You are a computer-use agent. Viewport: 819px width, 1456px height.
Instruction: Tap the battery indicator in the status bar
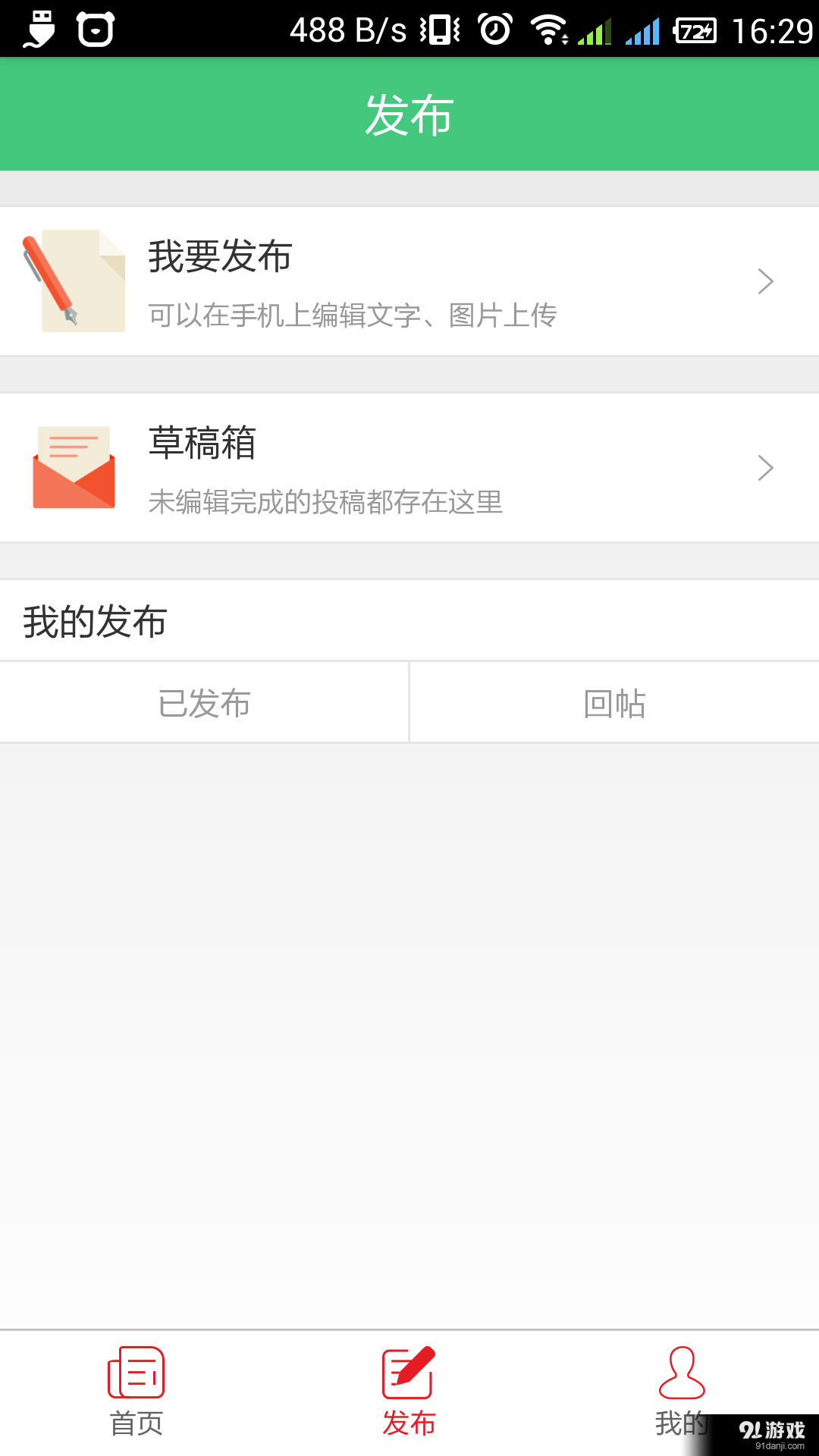(694, 30)
